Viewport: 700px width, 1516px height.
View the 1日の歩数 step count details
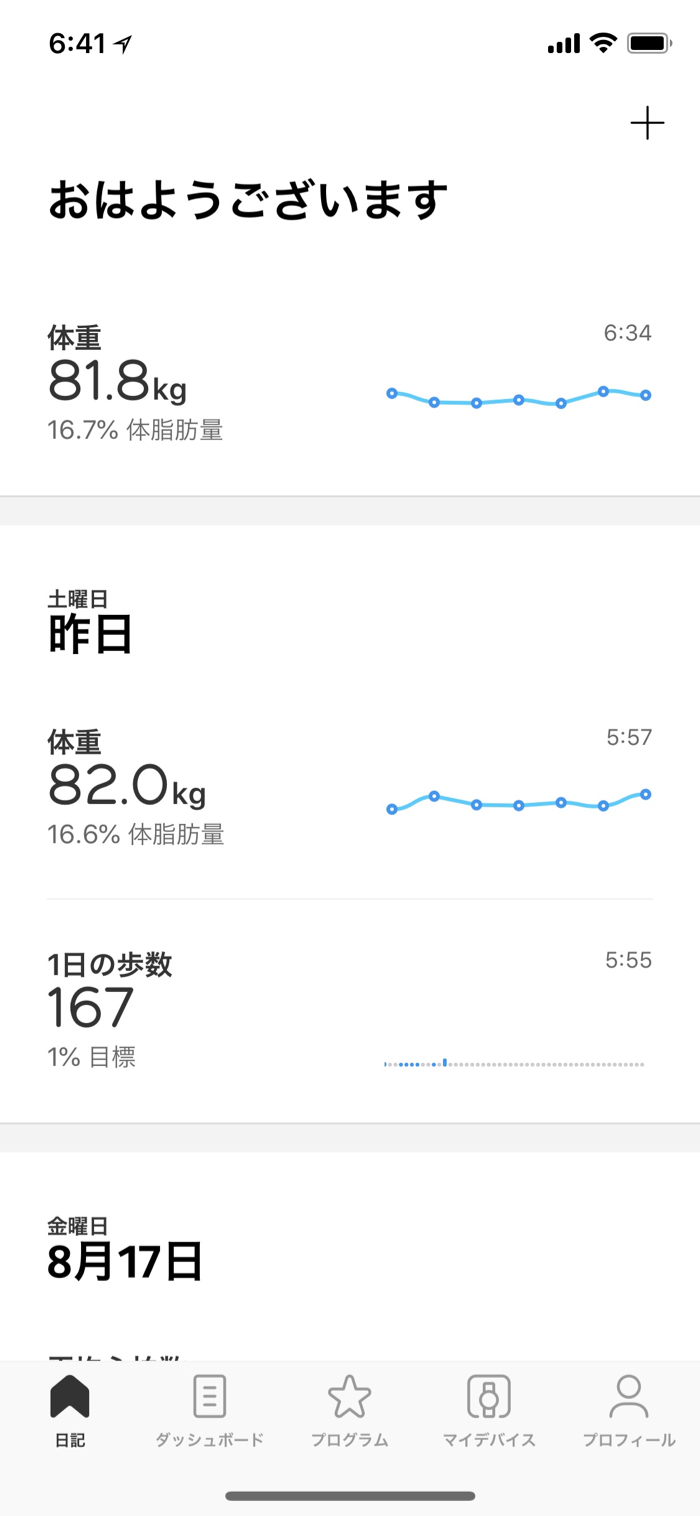click(349, 1012)
